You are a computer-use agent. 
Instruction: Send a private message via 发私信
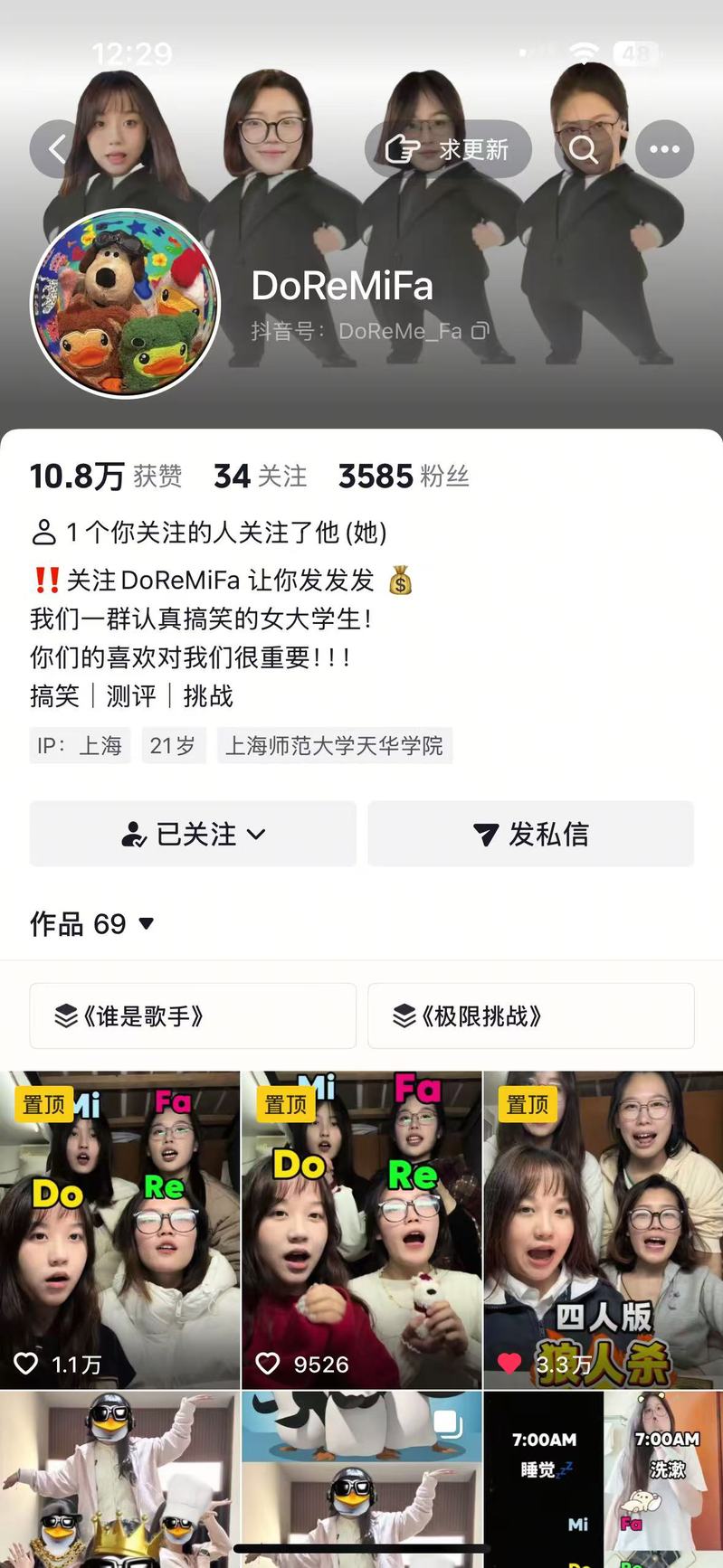(x=530, y=834)
